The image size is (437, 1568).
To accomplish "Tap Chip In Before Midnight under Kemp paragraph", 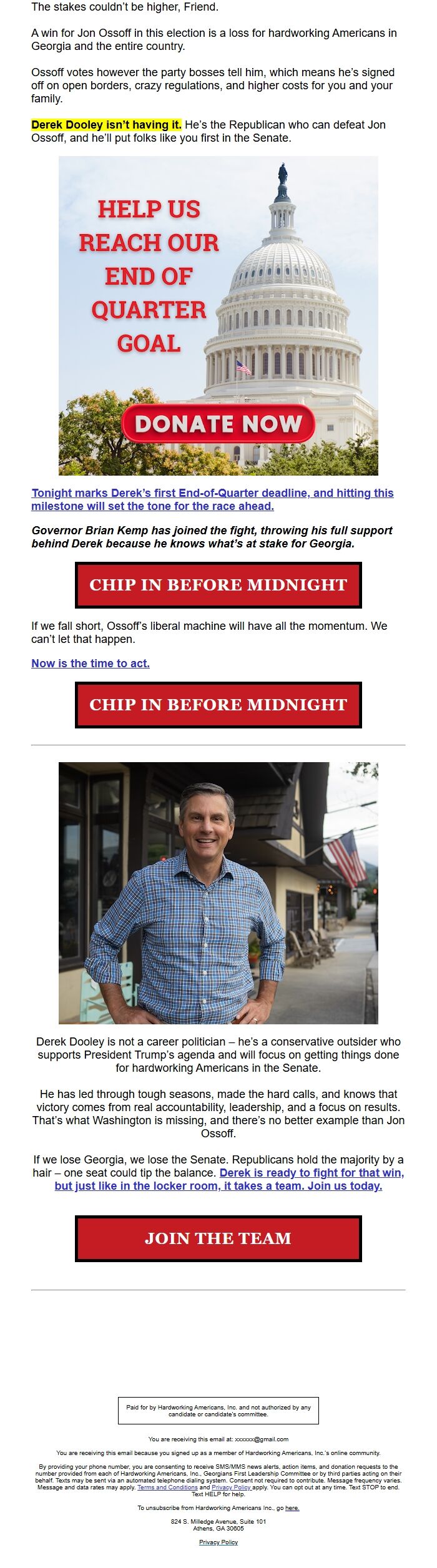I will click(218, 585).
